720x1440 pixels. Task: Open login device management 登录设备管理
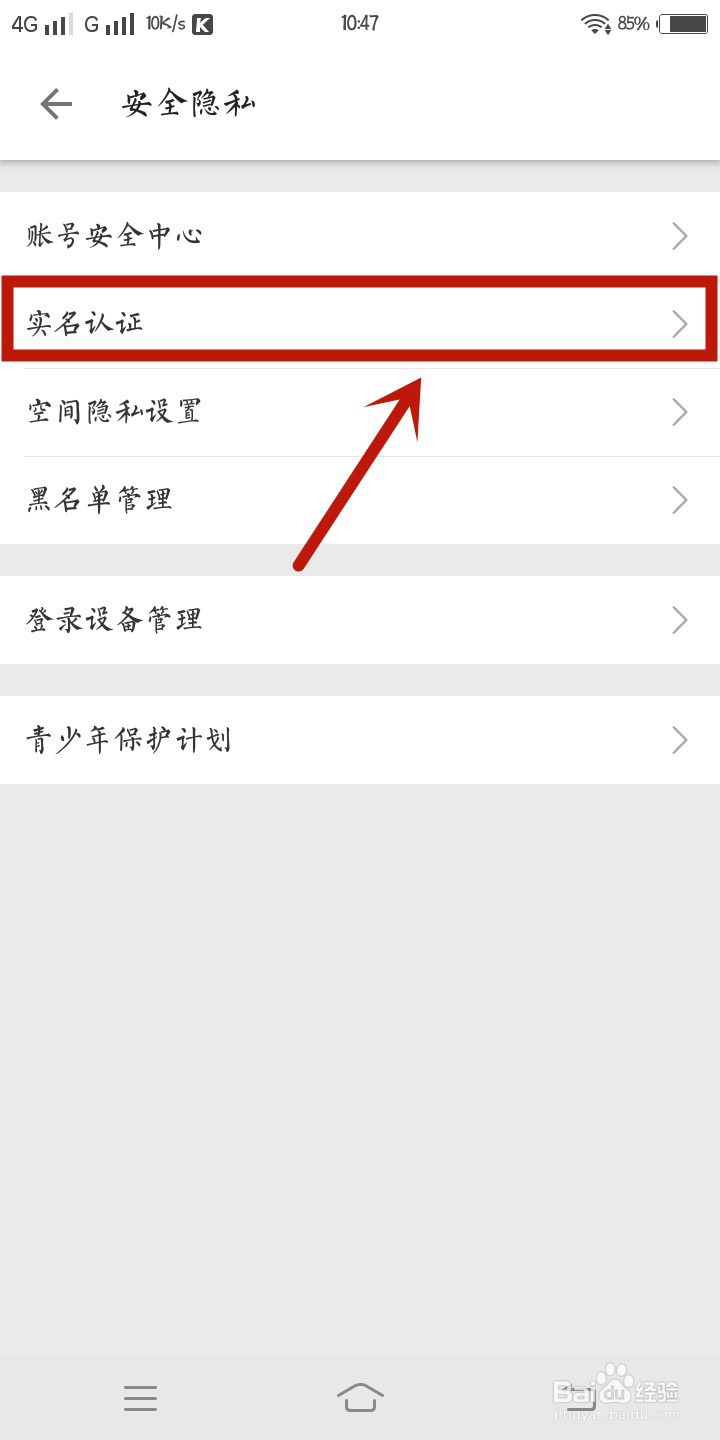(360, 620)
